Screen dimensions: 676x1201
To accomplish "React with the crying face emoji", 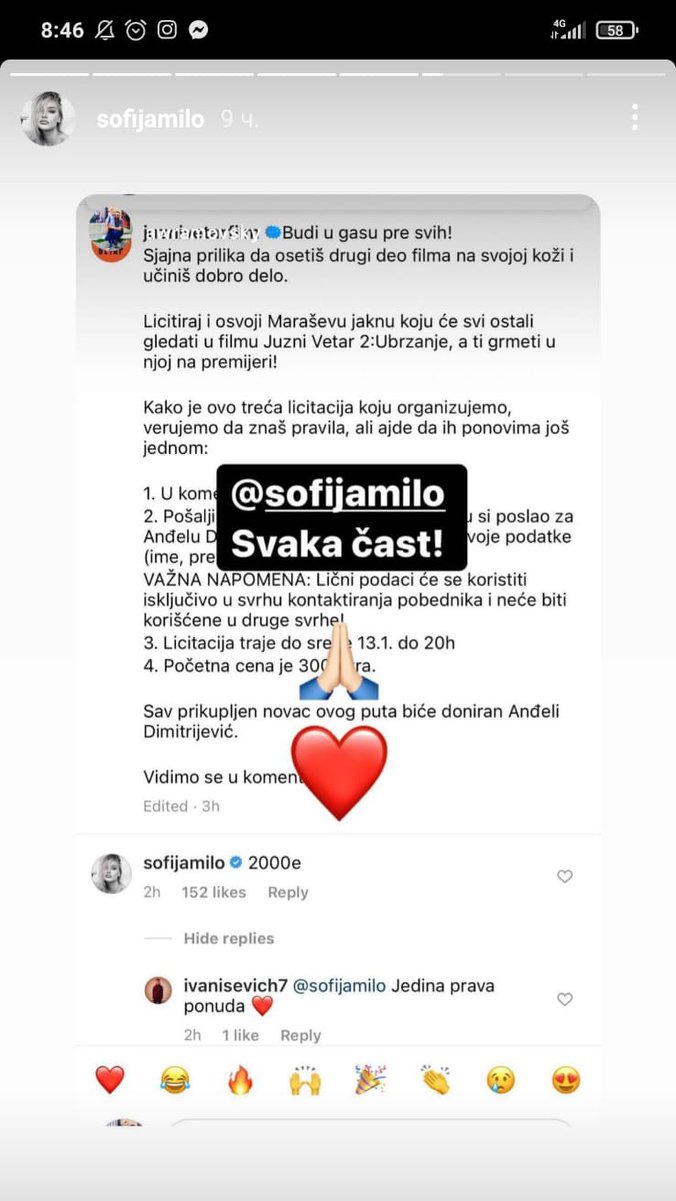I will 501,1080.
